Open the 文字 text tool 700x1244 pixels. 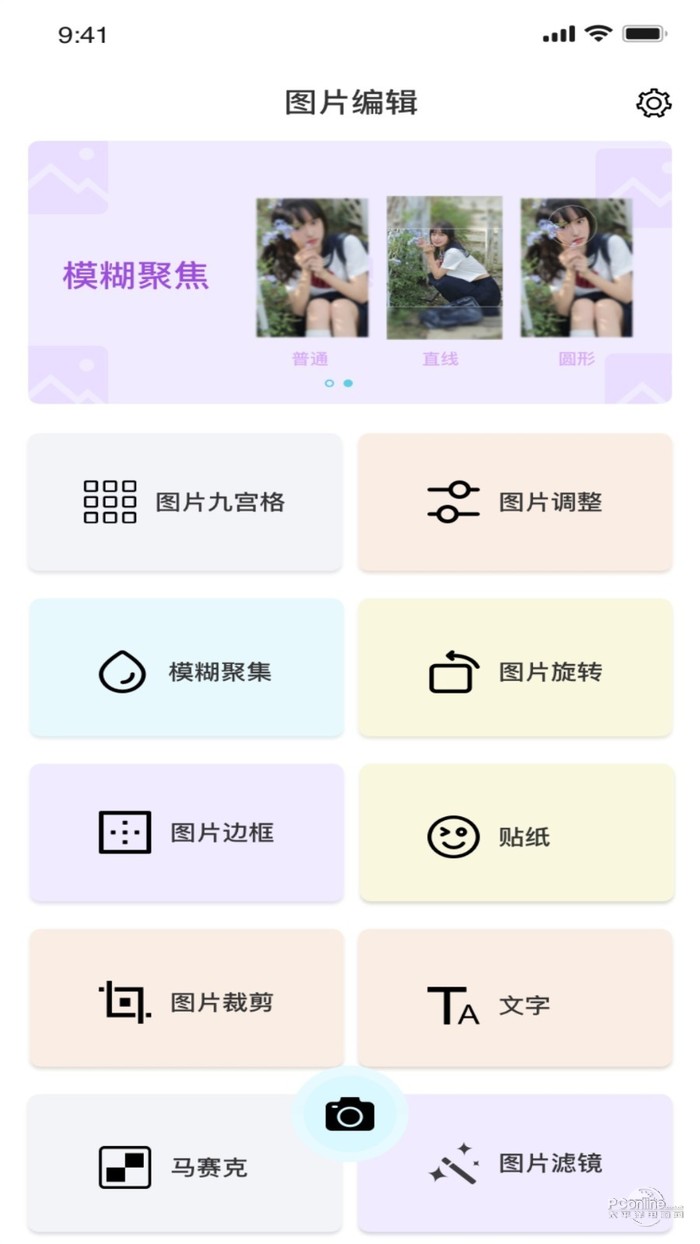pyautogui.click(x=515, y=999)
